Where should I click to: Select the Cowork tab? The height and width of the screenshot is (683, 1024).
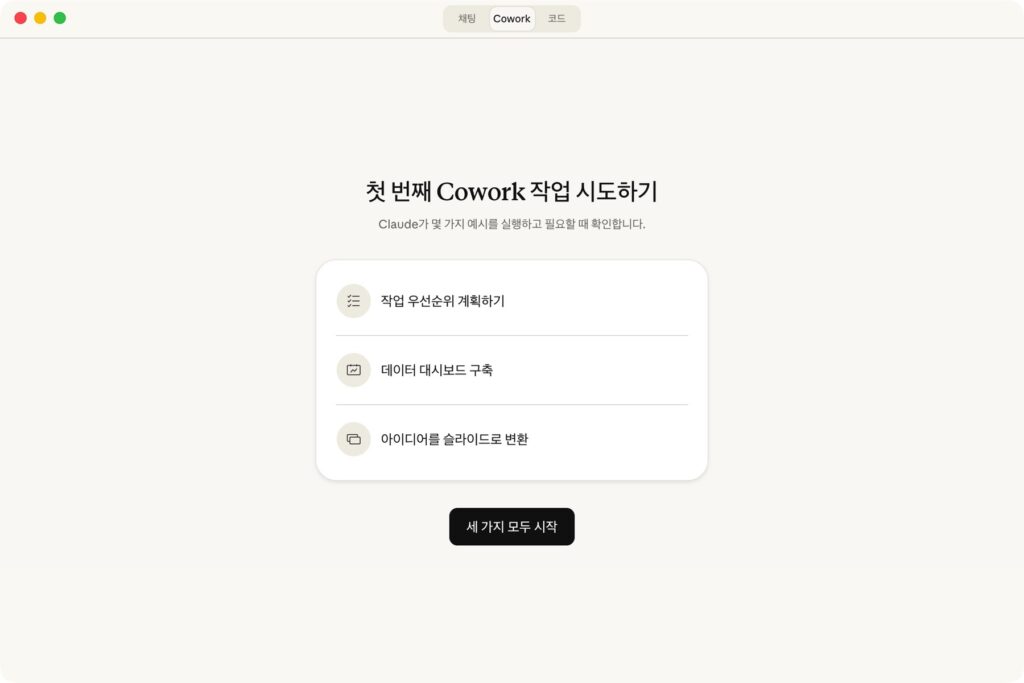coord(512,19)
